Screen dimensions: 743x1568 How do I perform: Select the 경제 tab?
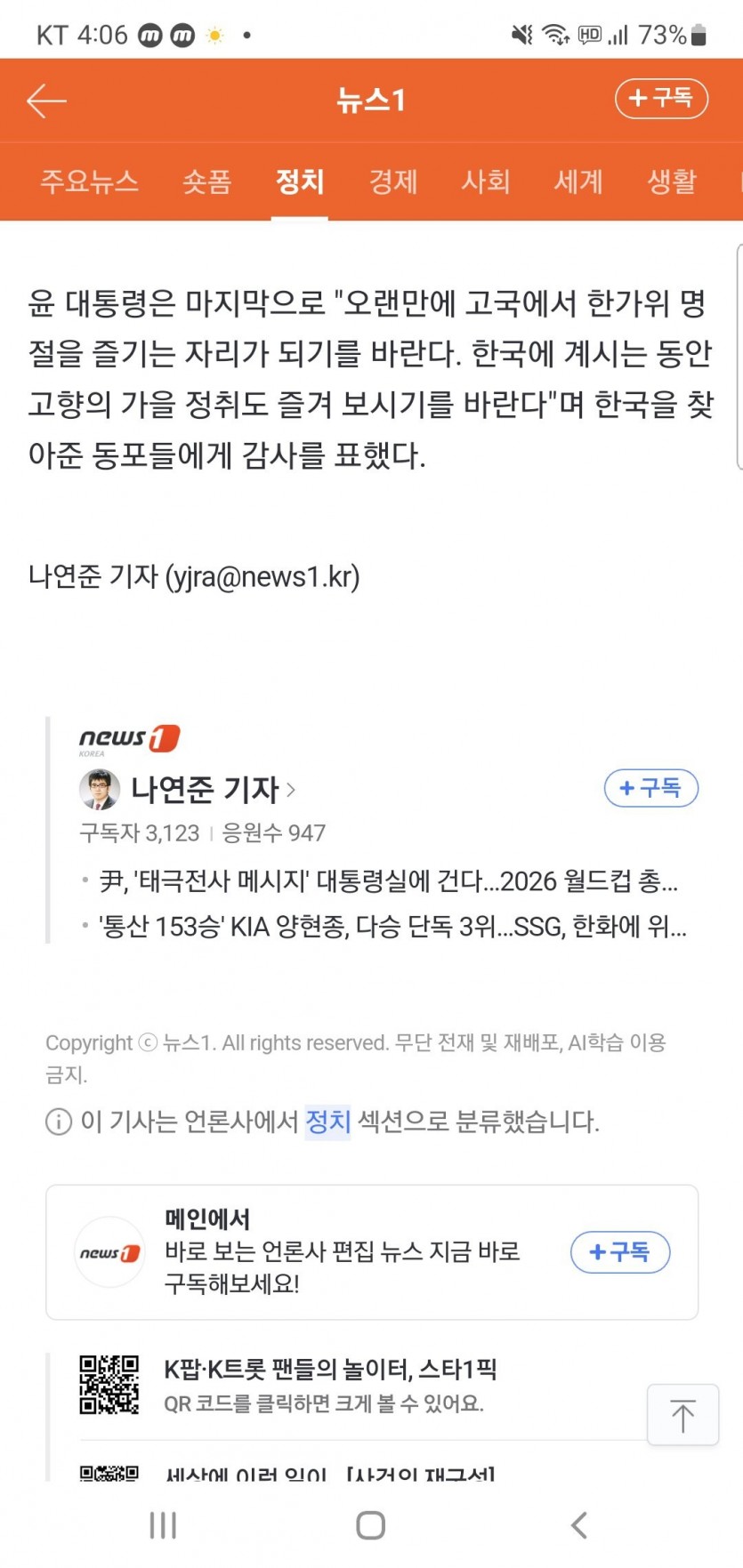[392, 181]
